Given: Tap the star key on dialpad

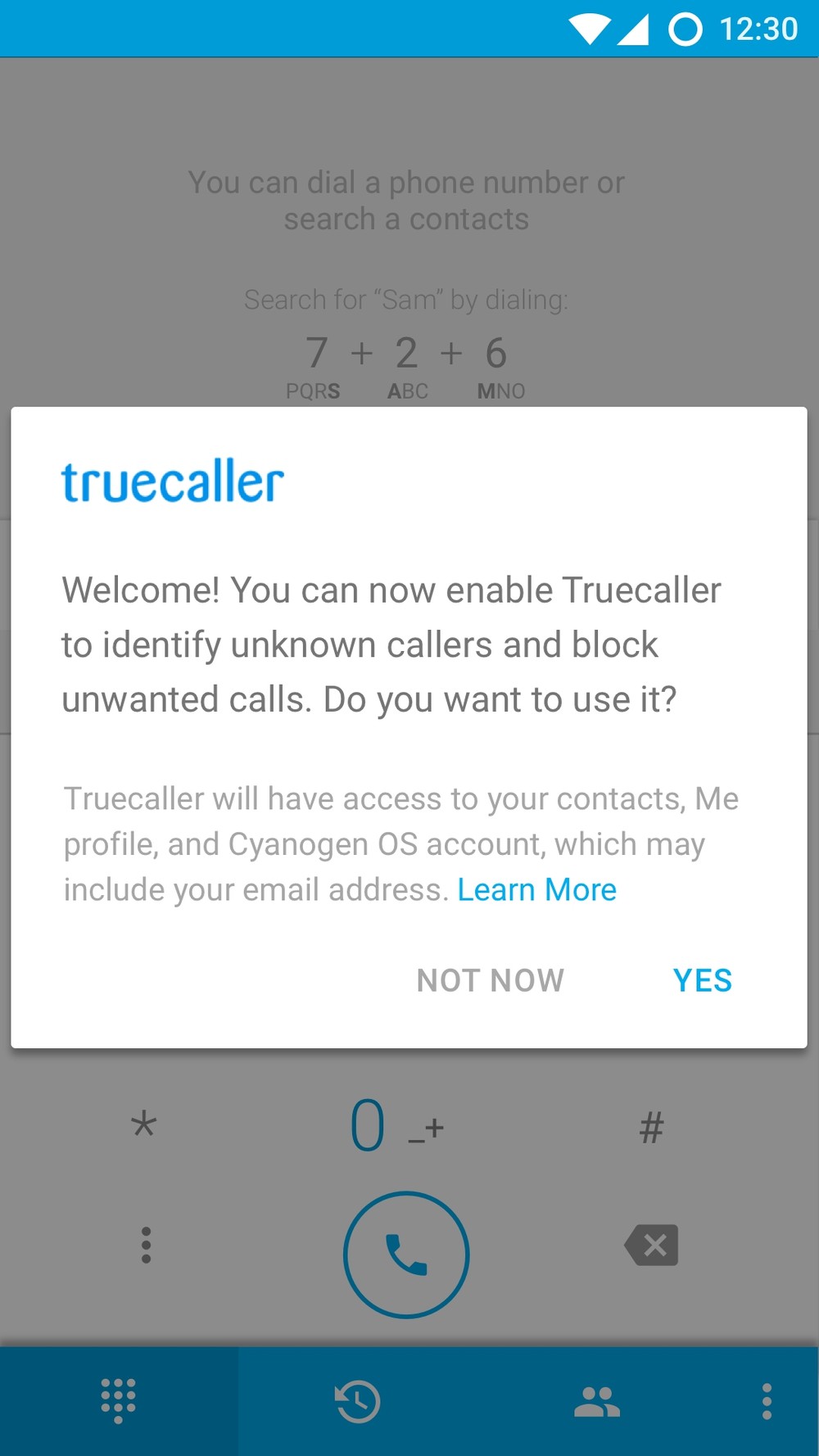Looking at the screenshot, I should [144, 1125].
